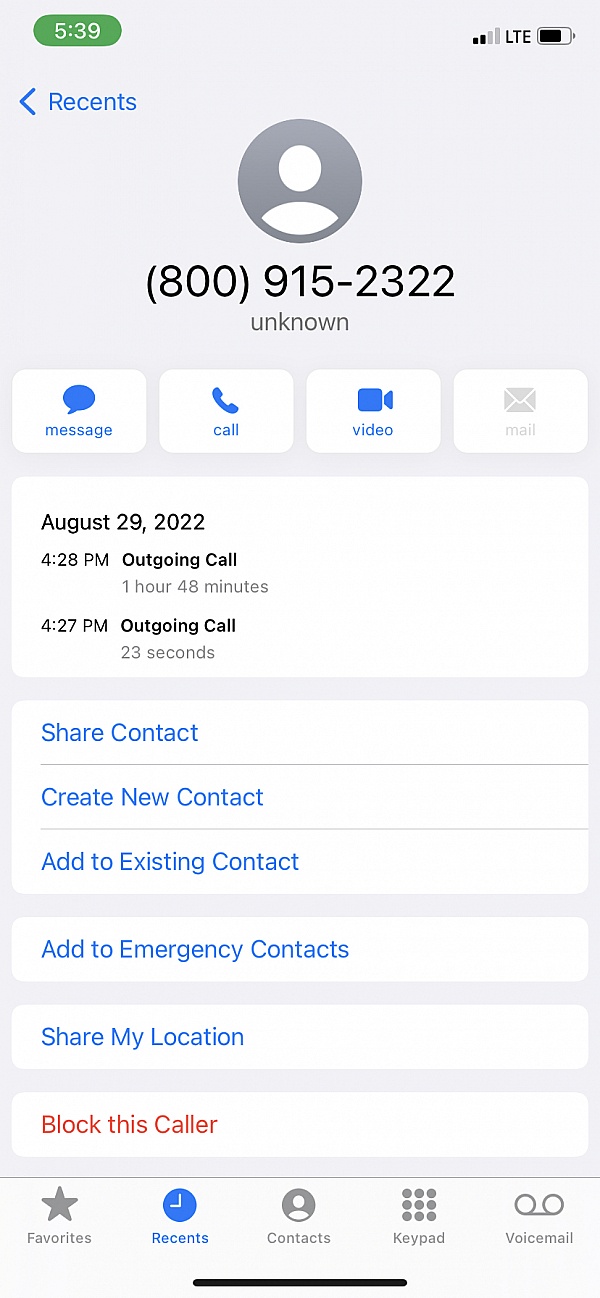Select Share Contact option
The image size is (600, 1298).
tap(120, 733)
